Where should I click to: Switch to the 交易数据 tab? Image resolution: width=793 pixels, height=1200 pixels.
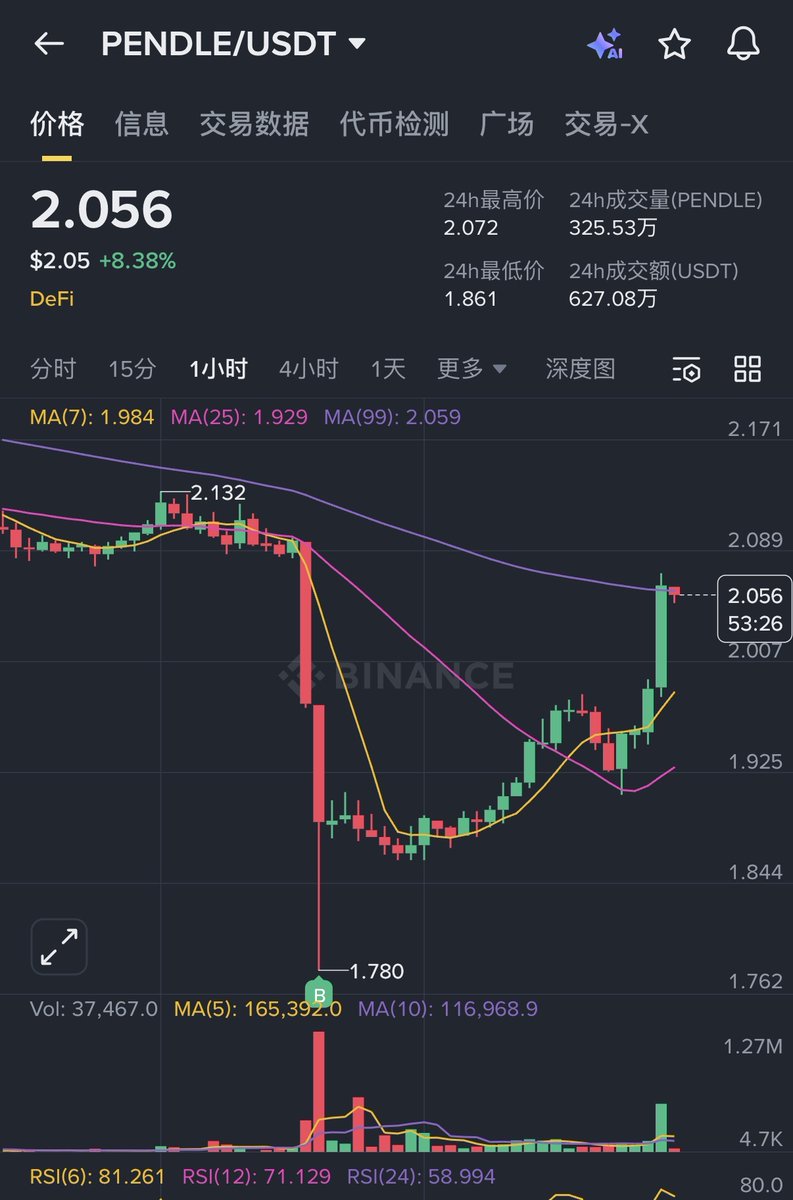pyautogui.click(x=254, y=124)
